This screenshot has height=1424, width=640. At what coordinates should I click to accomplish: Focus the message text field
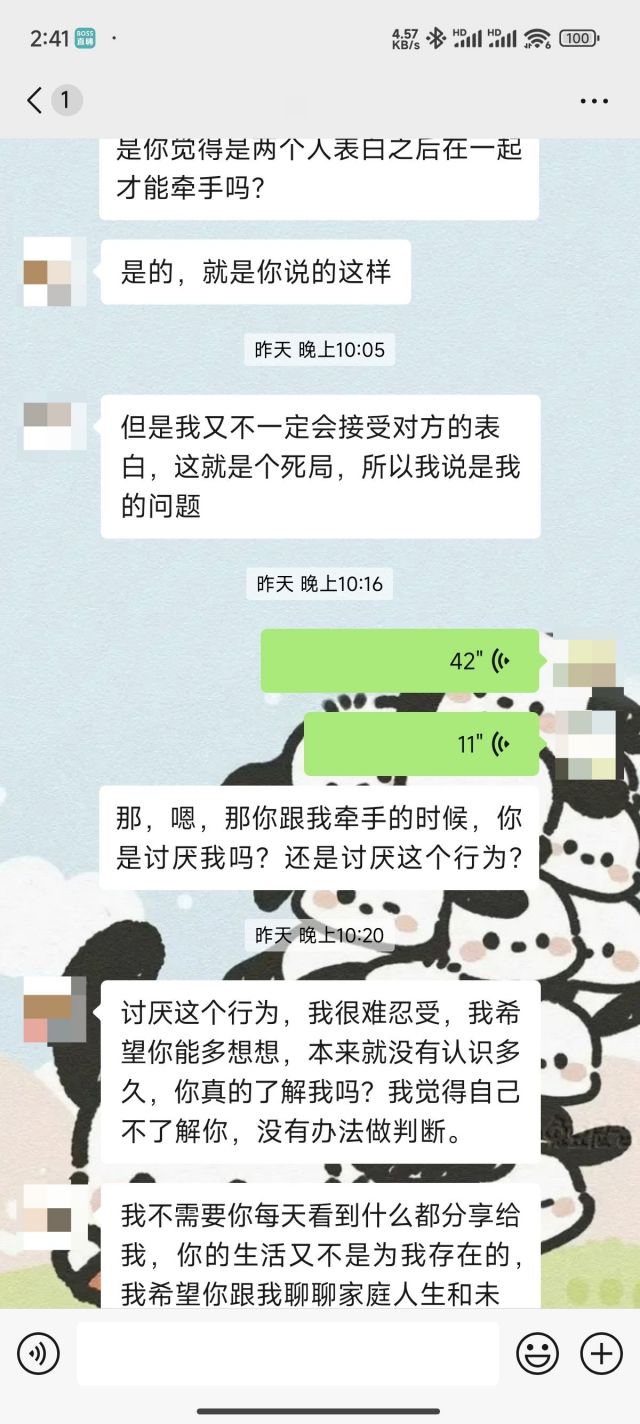[x=288, y=1354]
